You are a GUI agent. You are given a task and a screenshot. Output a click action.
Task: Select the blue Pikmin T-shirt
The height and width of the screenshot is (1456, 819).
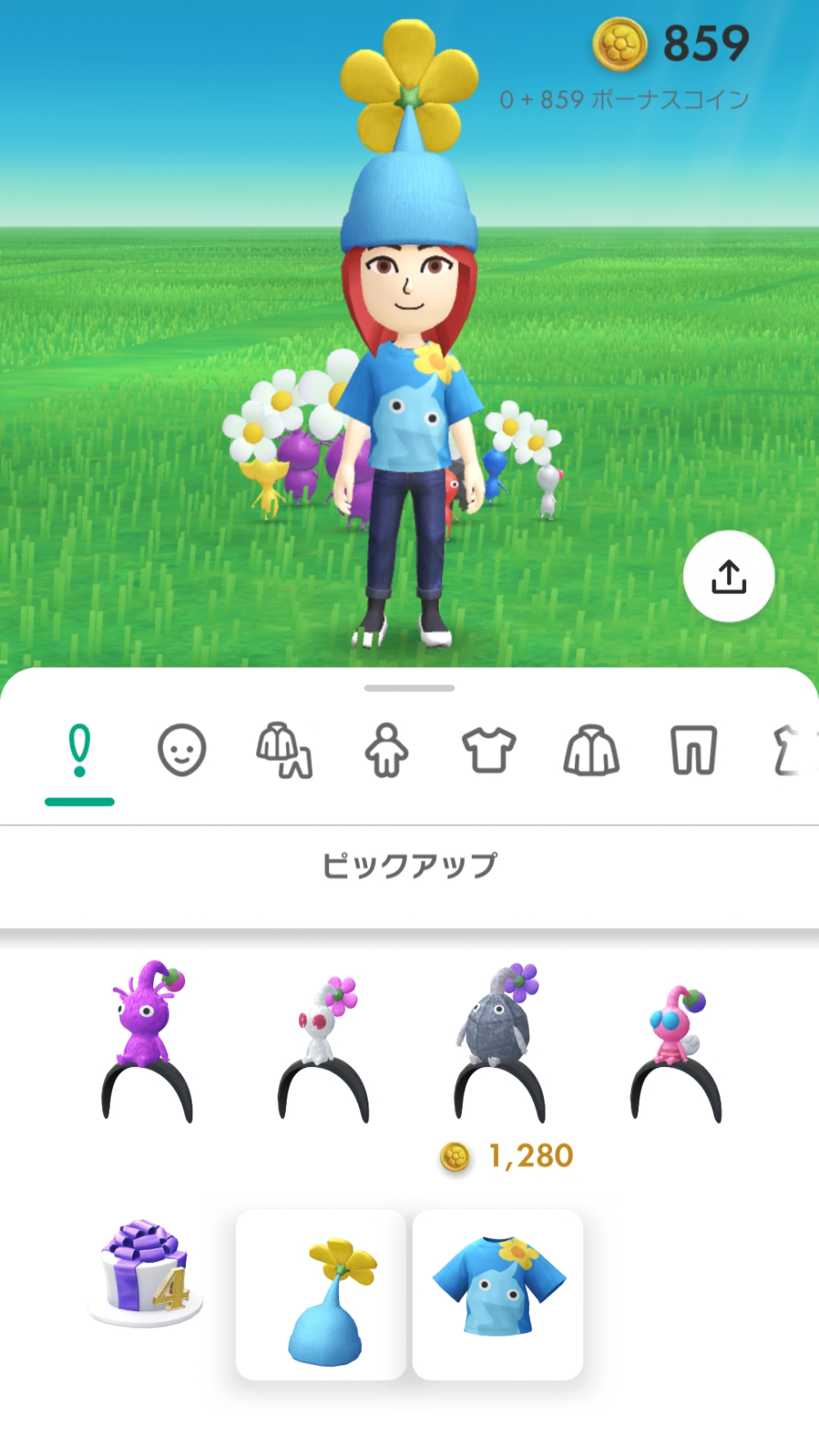(498, 1295)
